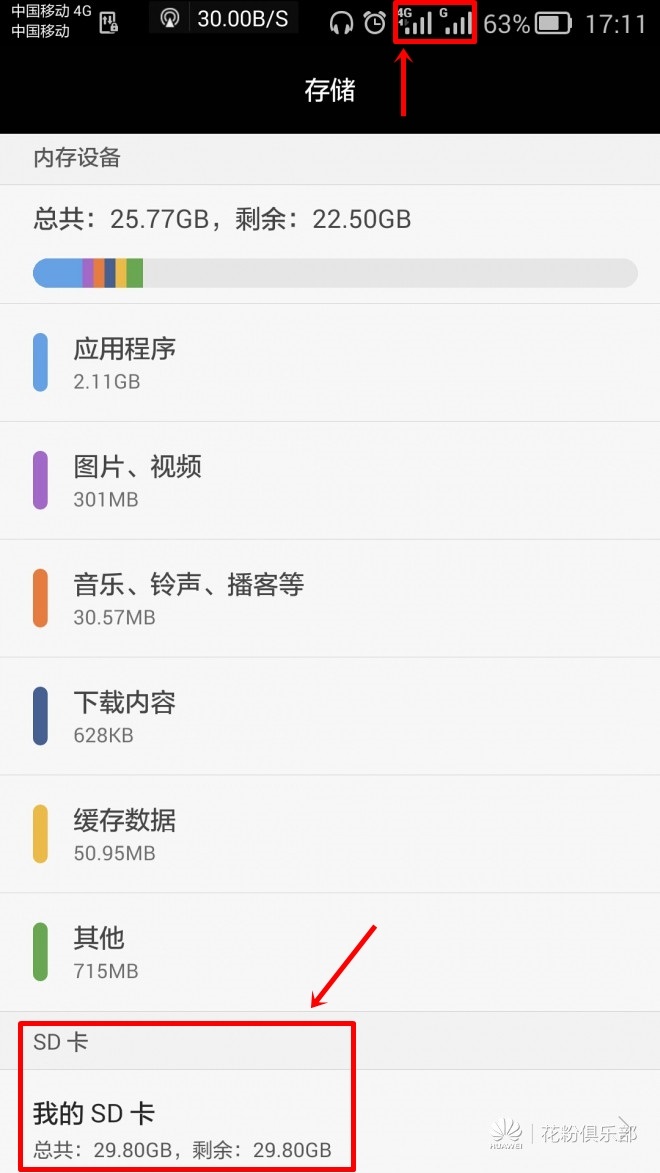Select the 音乐、铃声、播客等 row
Image resolution: width=660 pixels, height=1173 pixels.
(x=330, y=598)
